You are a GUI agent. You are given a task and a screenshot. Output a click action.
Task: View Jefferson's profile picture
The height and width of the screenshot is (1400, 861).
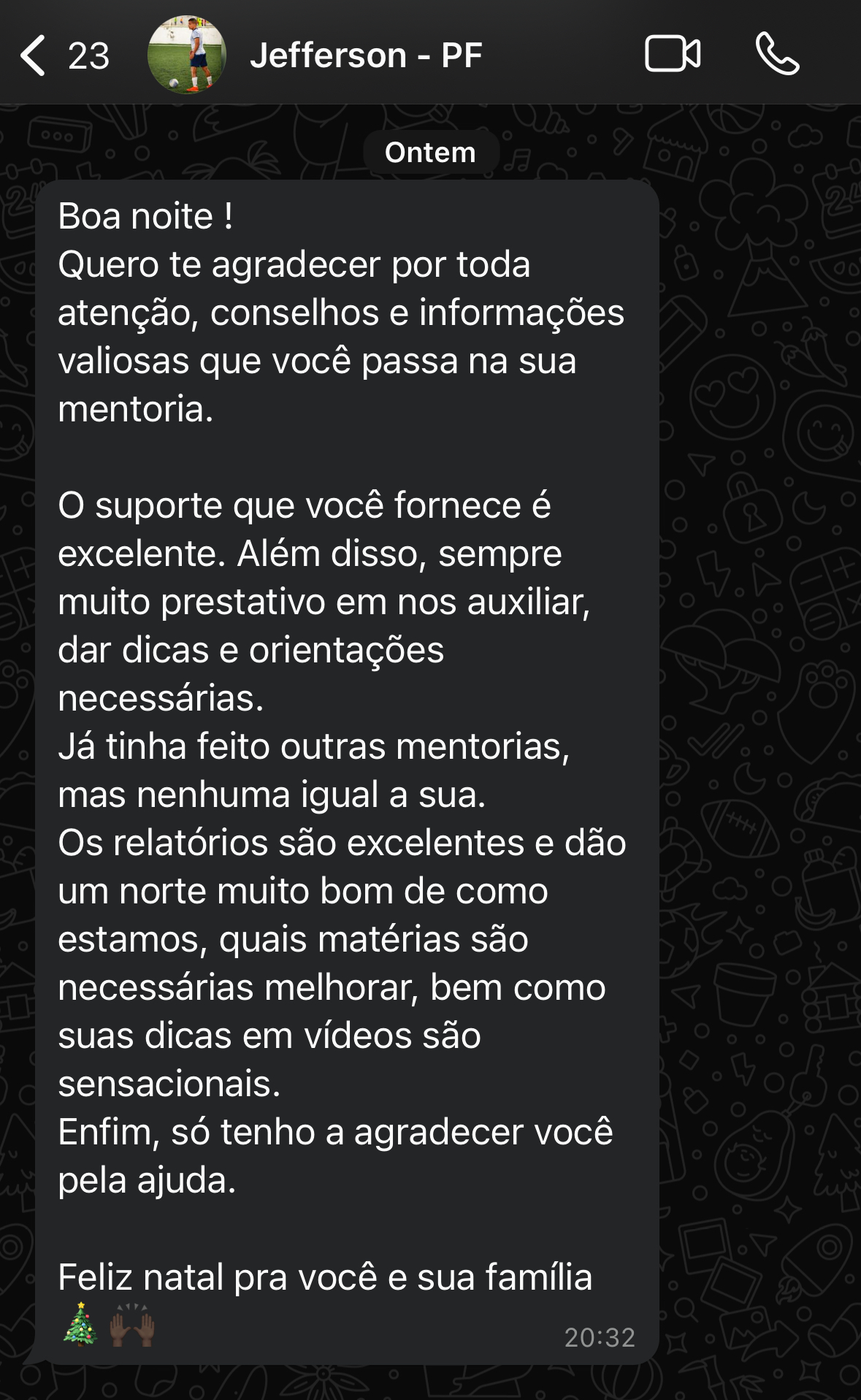click(x=187, y=55)
